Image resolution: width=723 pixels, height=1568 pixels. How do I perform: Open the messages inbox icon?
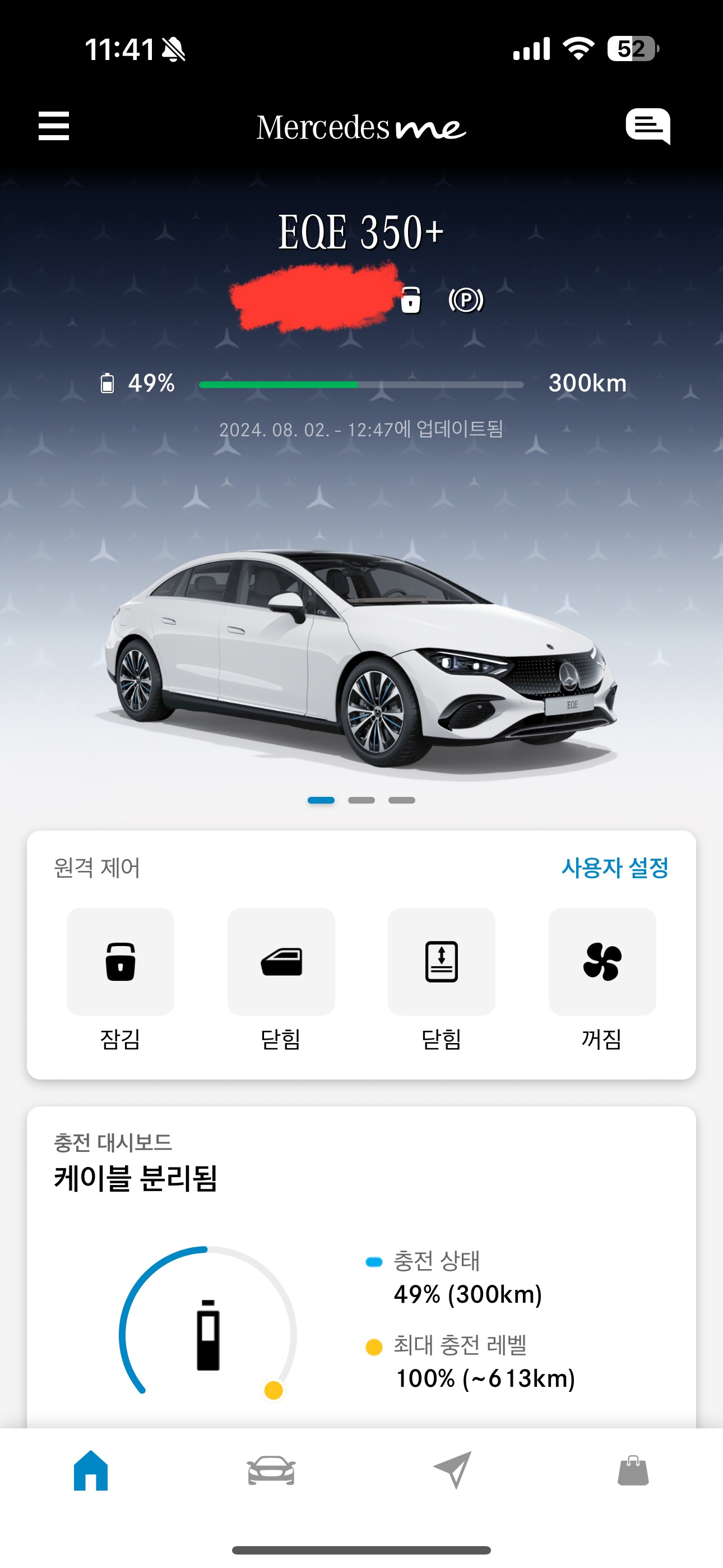pyautogui.click(x=647, y=126)
